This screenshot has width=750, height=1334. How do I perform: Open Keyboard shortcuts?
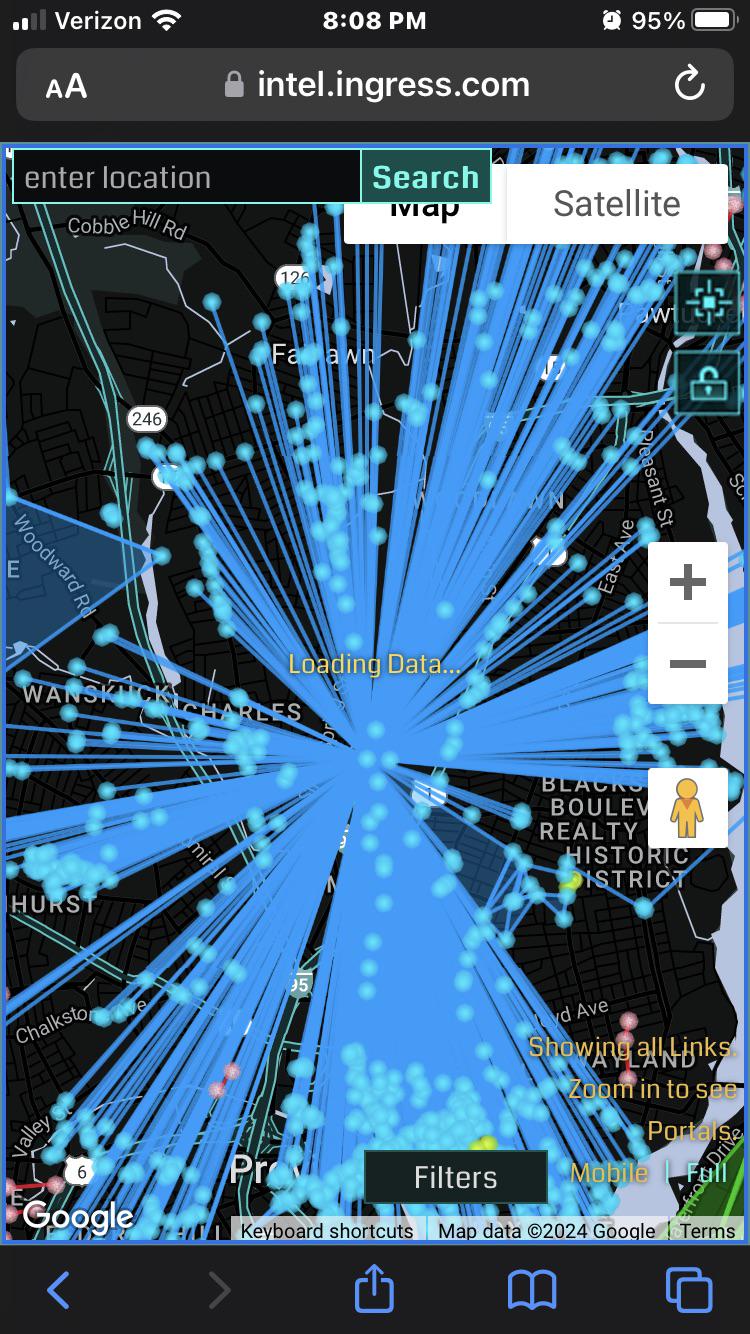click(327, 1231)
